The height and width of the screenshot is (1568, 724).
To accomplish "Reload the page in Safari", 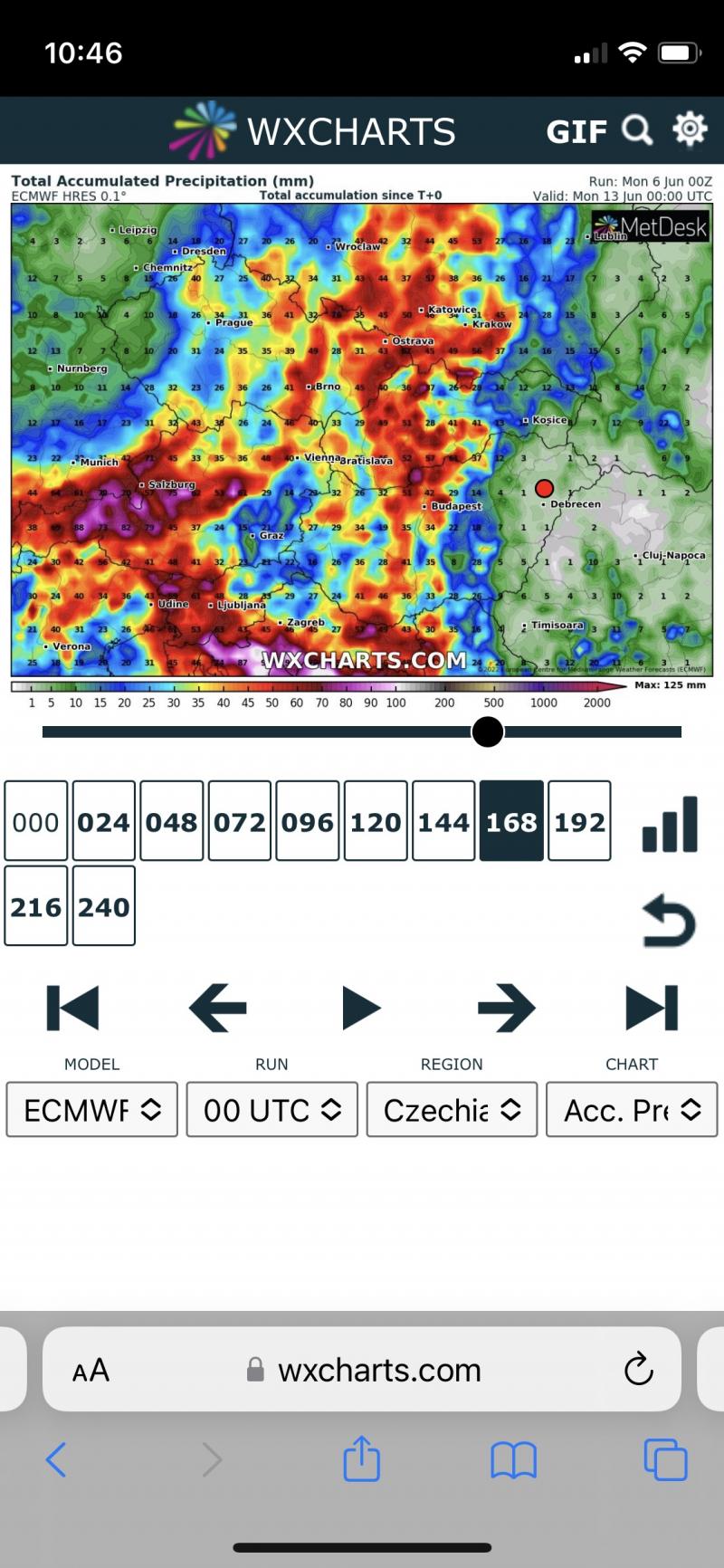I will click(638, 1369).
